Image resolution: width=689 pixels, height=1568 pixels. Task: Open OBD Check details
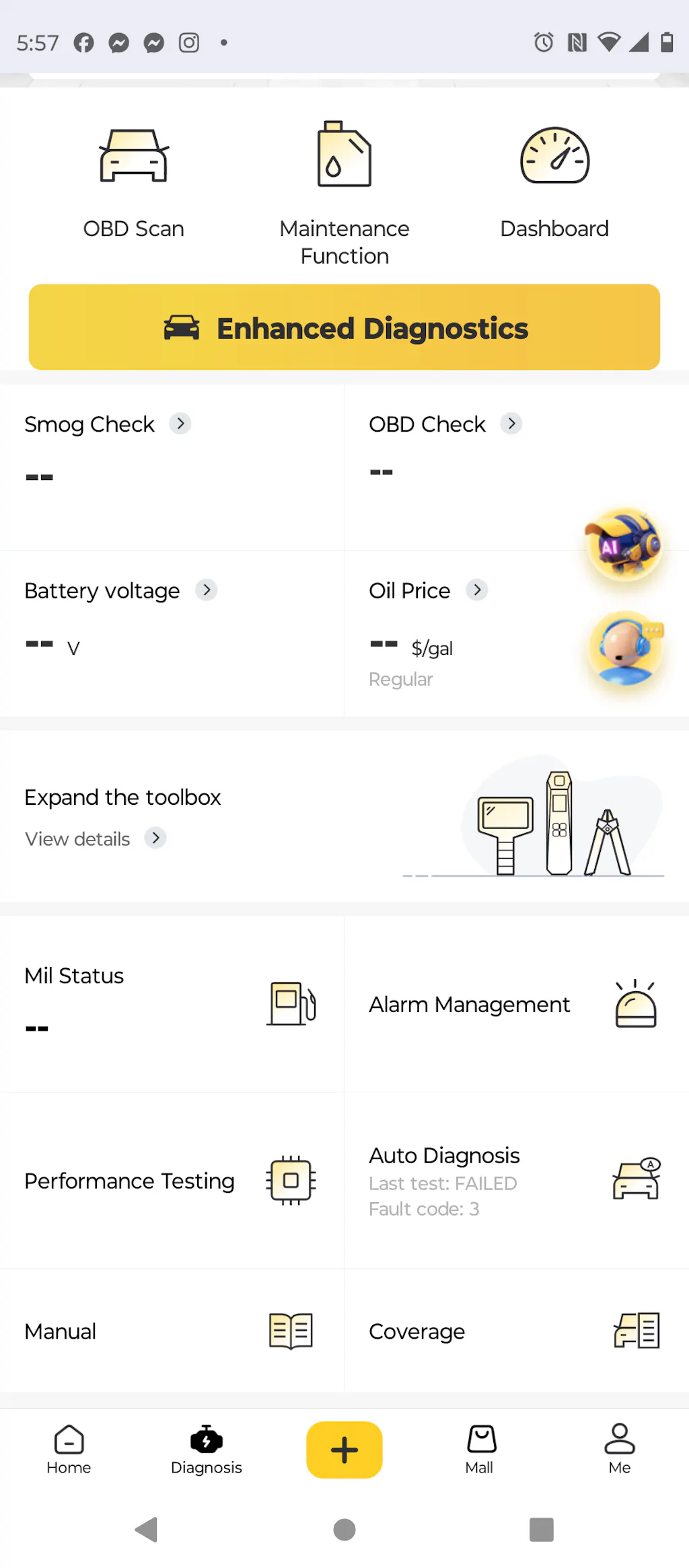[x=445, y=424]
